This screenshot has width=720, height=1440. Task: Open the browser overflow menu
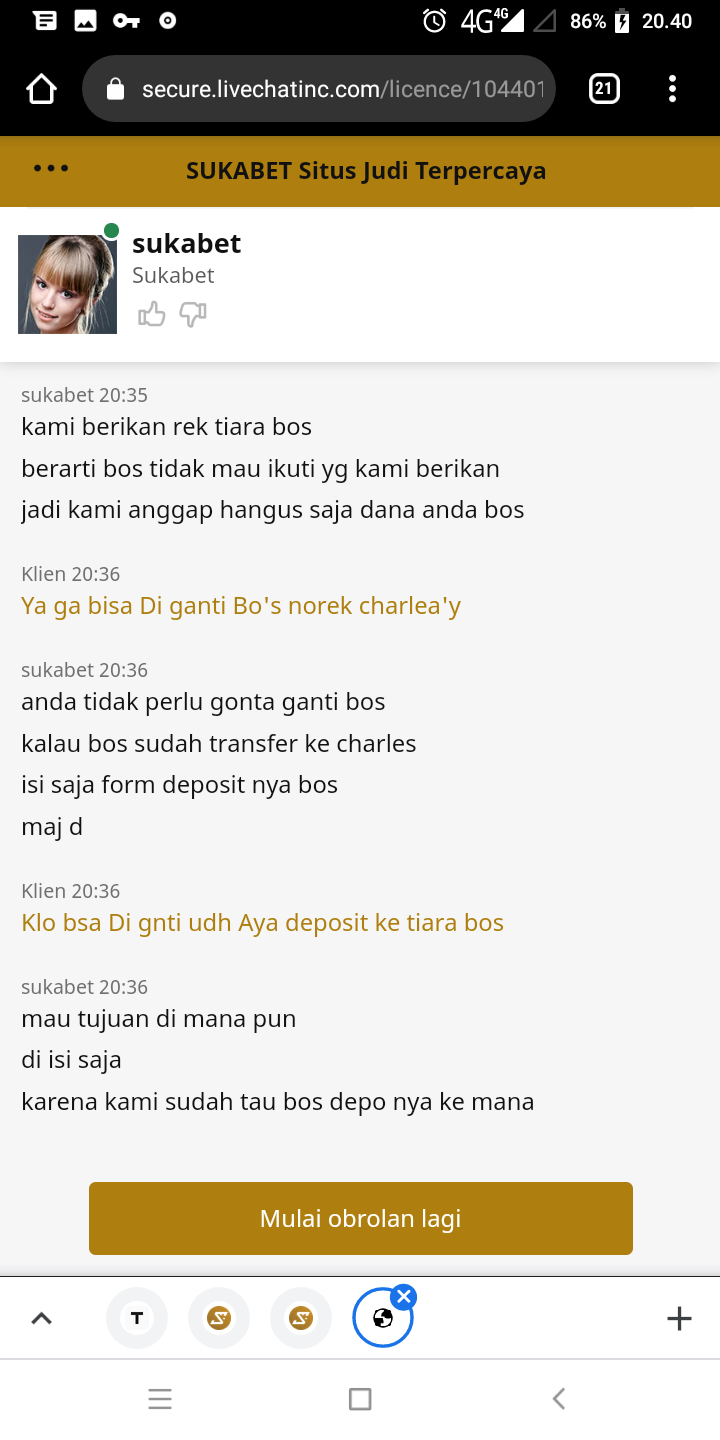[672, 89]
